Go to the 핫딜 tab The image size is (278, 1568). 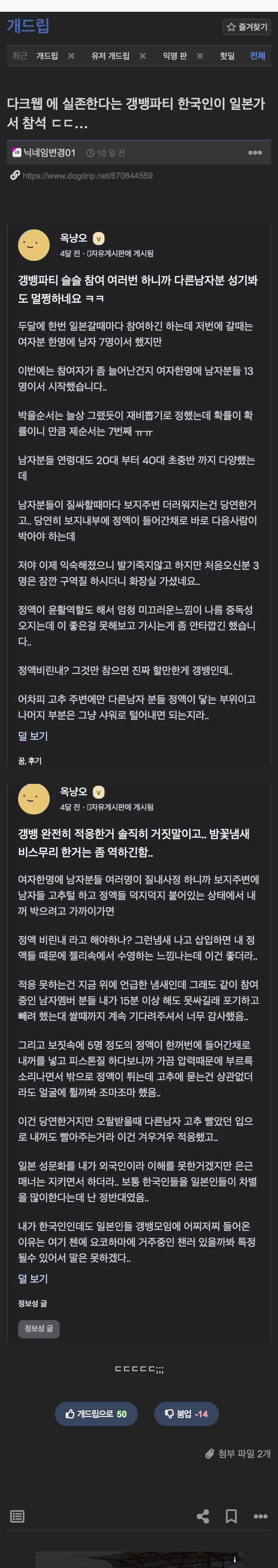point(227,56)
